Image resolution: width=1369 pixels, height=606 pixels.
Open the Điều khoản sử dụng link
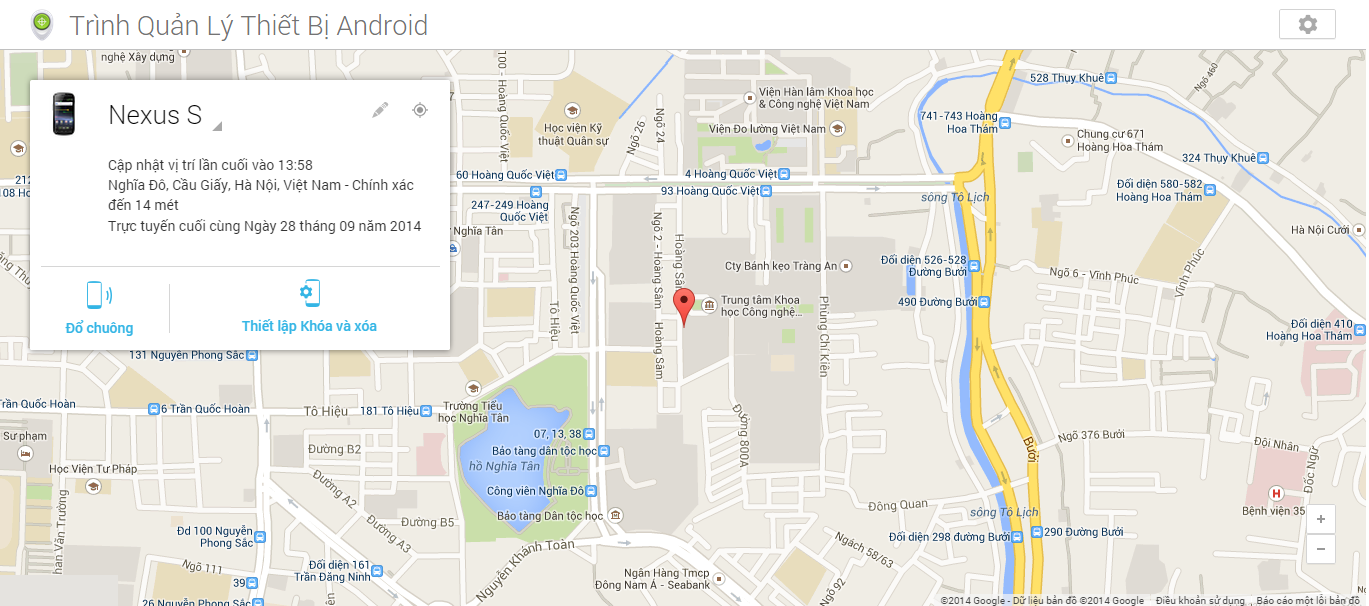tap(1200, 600)
